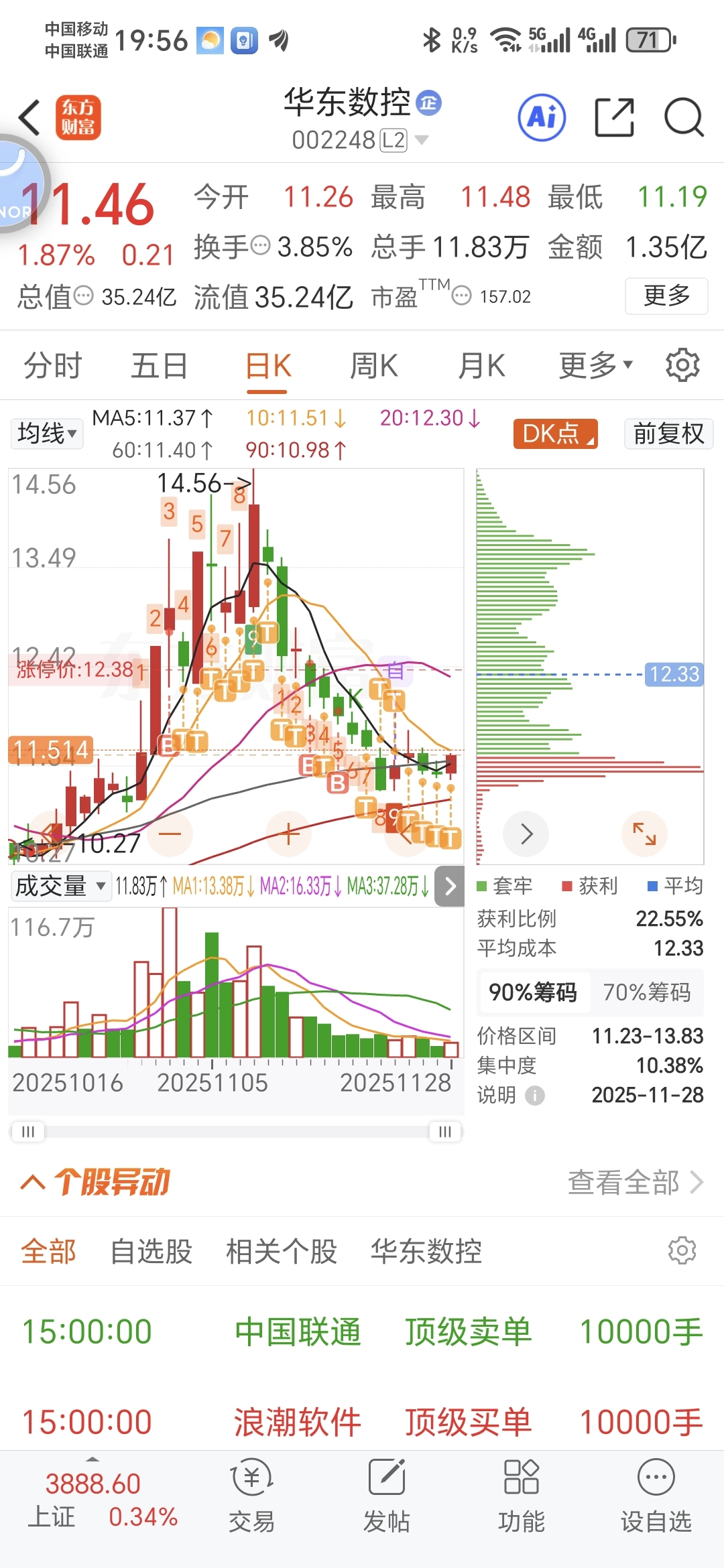This screenshot has height=1568, width=724.
Task: Open chart settings gear
Action: coord(682,365)
